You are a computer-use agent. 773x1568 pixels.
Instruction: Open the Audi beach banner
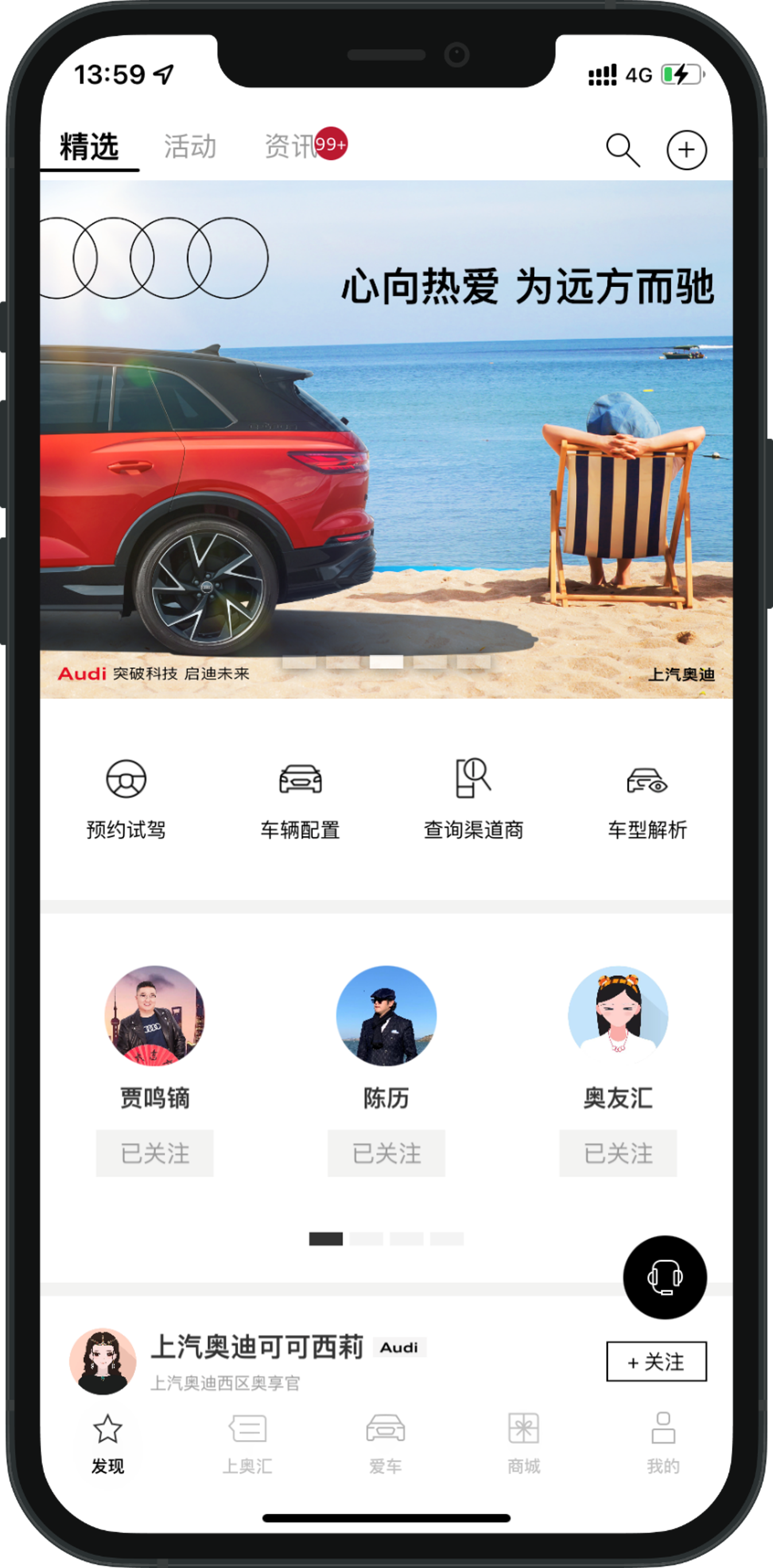pos(386,438)
